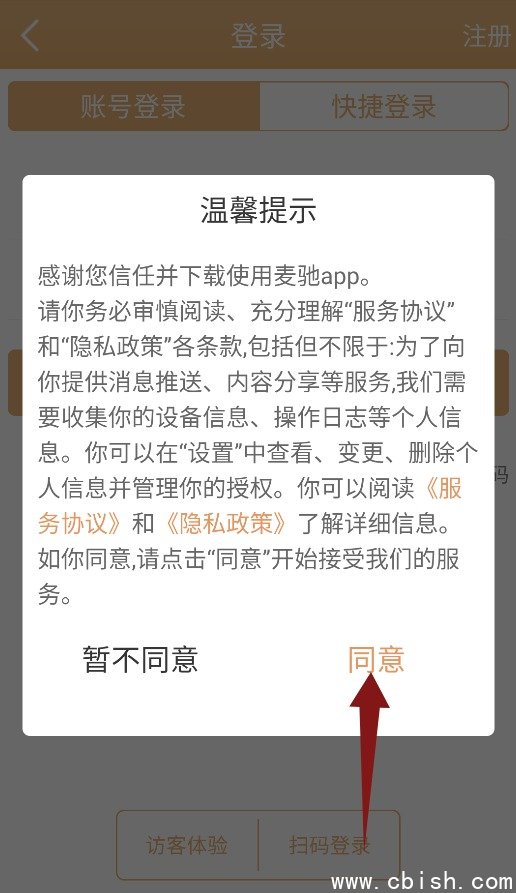516x893 pixels.
Task: Open the 《隐私政策》 link
Action: coord(226,523)
